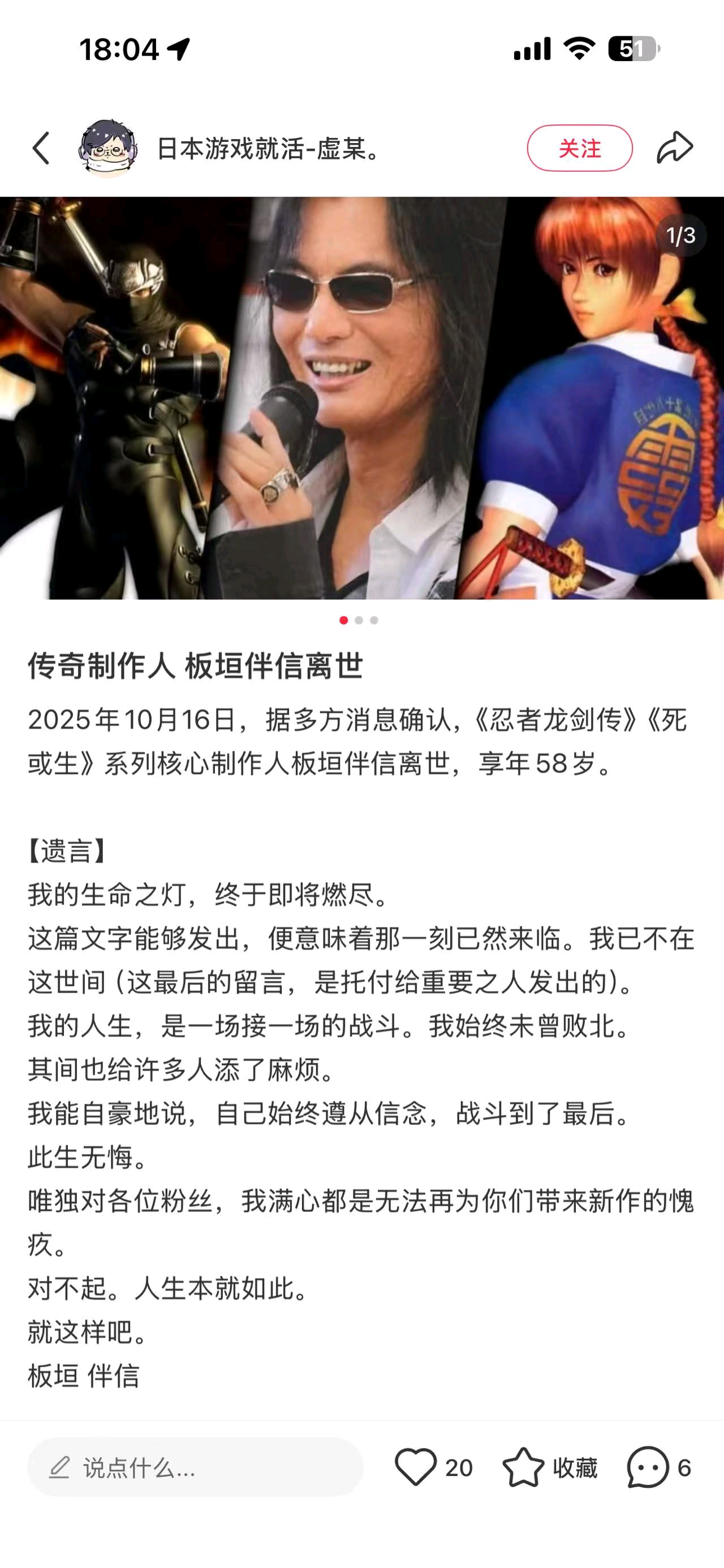Open the comments bubble icon
Screen dimensions: 724x1568
(648, 1467)
